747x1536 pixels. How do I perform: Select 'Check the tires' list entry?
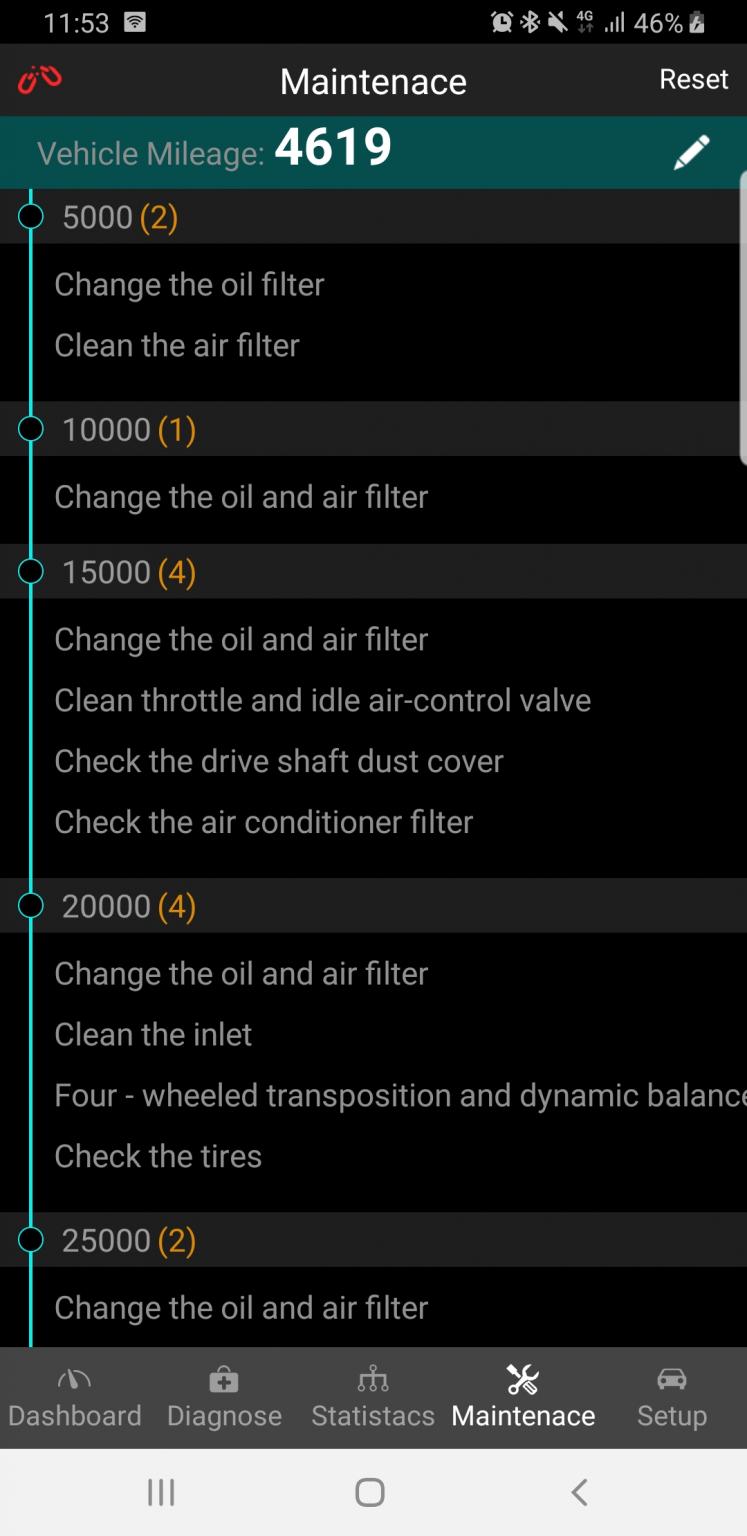157,1156
